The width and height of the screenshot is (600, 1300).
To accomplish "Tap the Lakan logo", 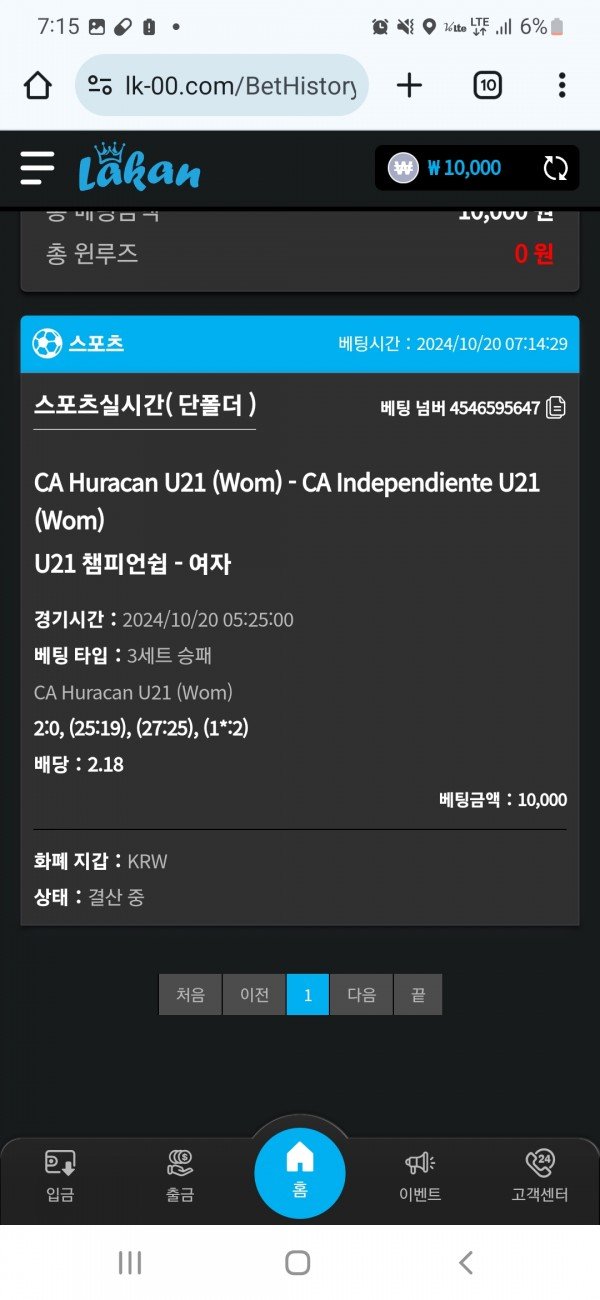I will tap(140, 168).
